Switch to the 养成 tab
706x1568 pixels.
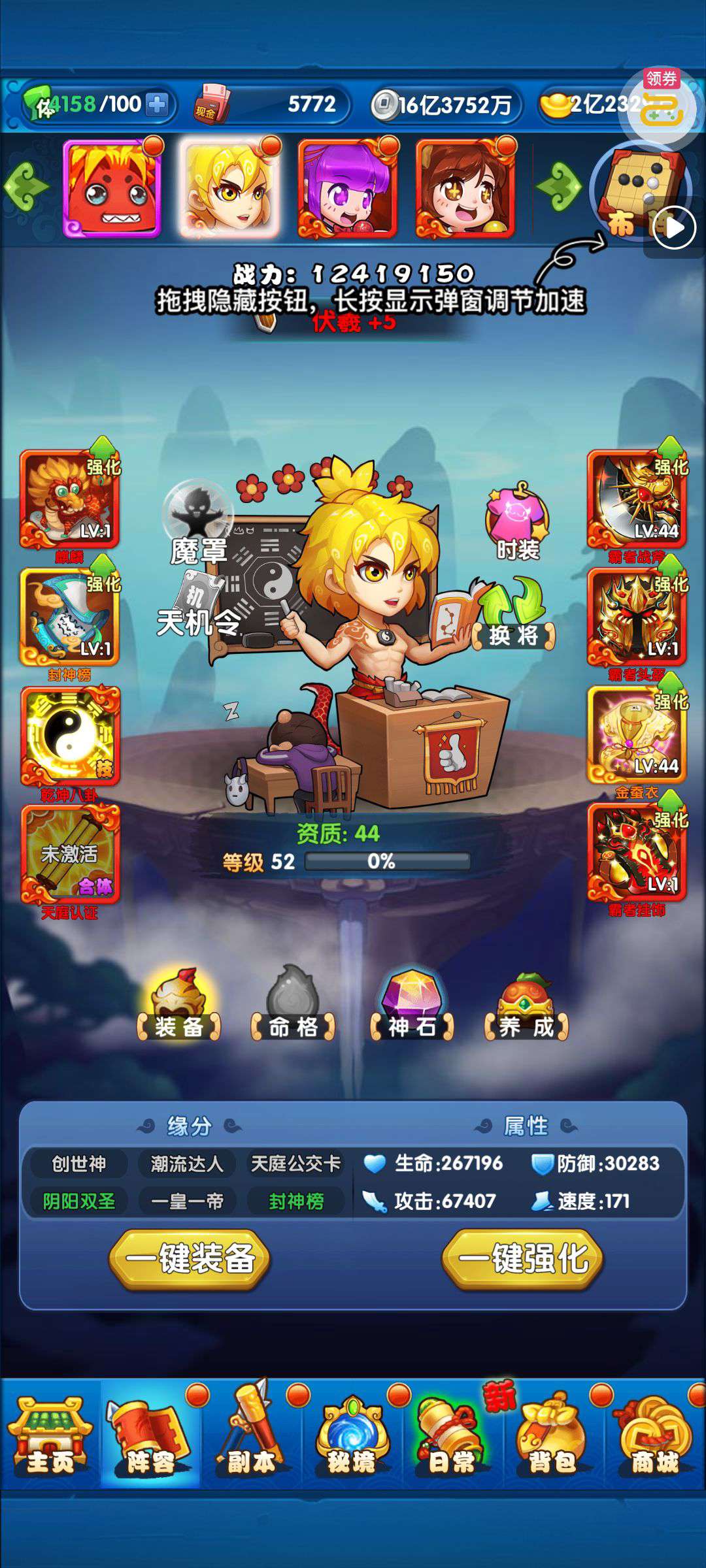click(526, 1006)
